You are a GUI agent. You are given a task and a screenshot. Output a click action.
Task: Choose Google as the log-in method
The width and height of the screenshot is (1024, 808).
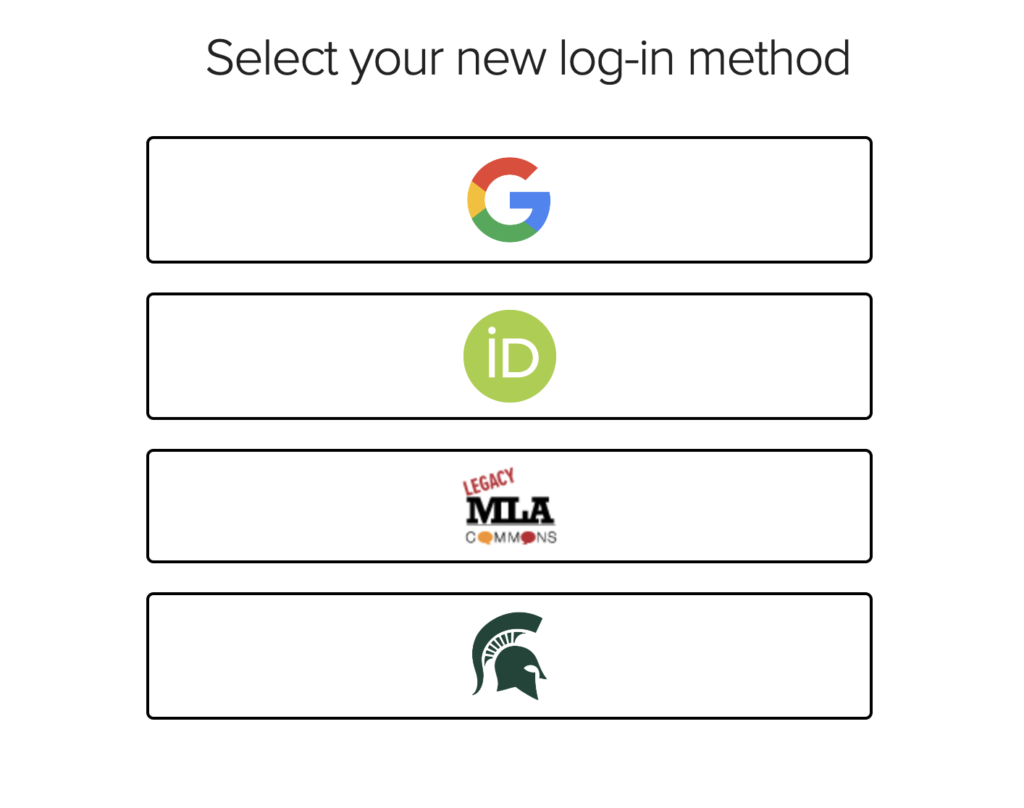pos(509,200)
